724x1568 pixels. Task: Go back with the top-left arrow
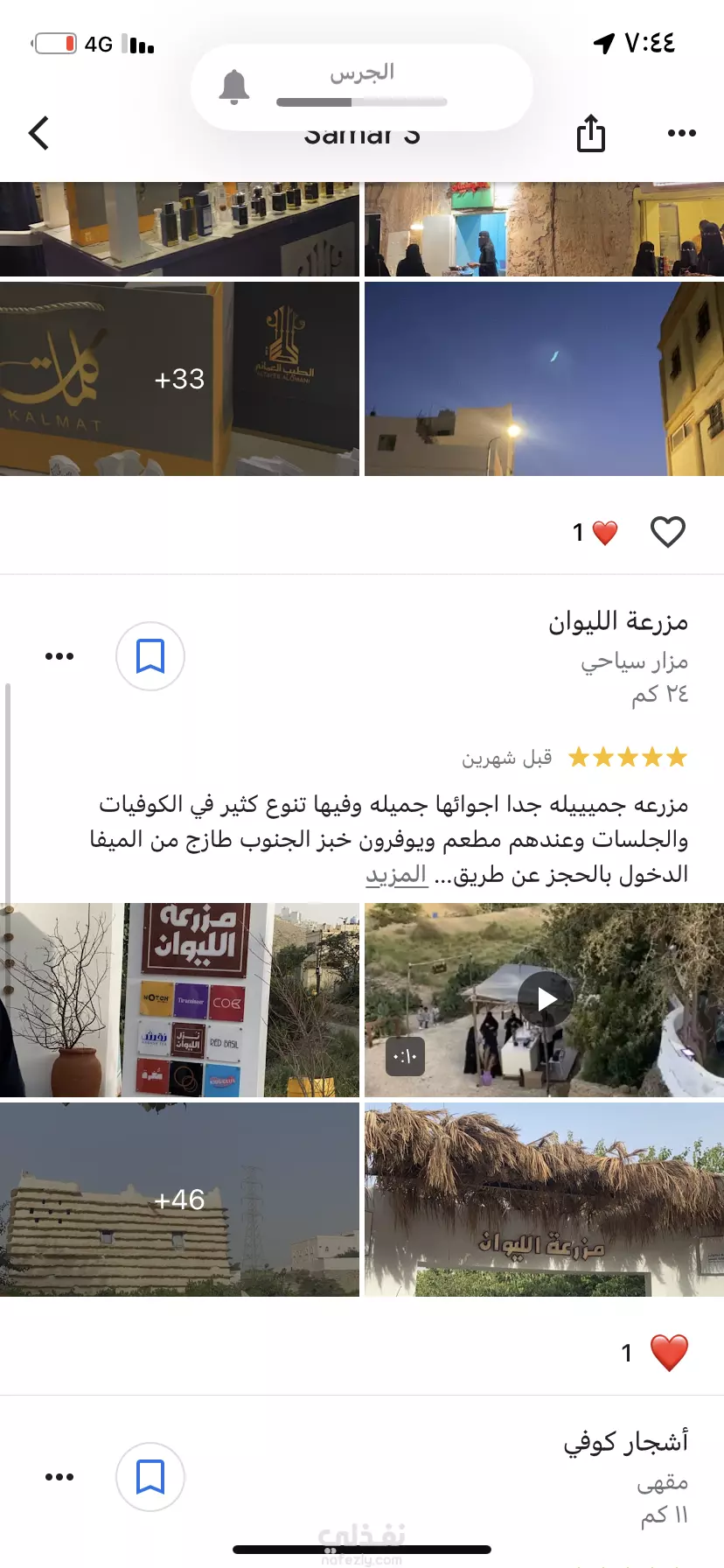point(39,134)
